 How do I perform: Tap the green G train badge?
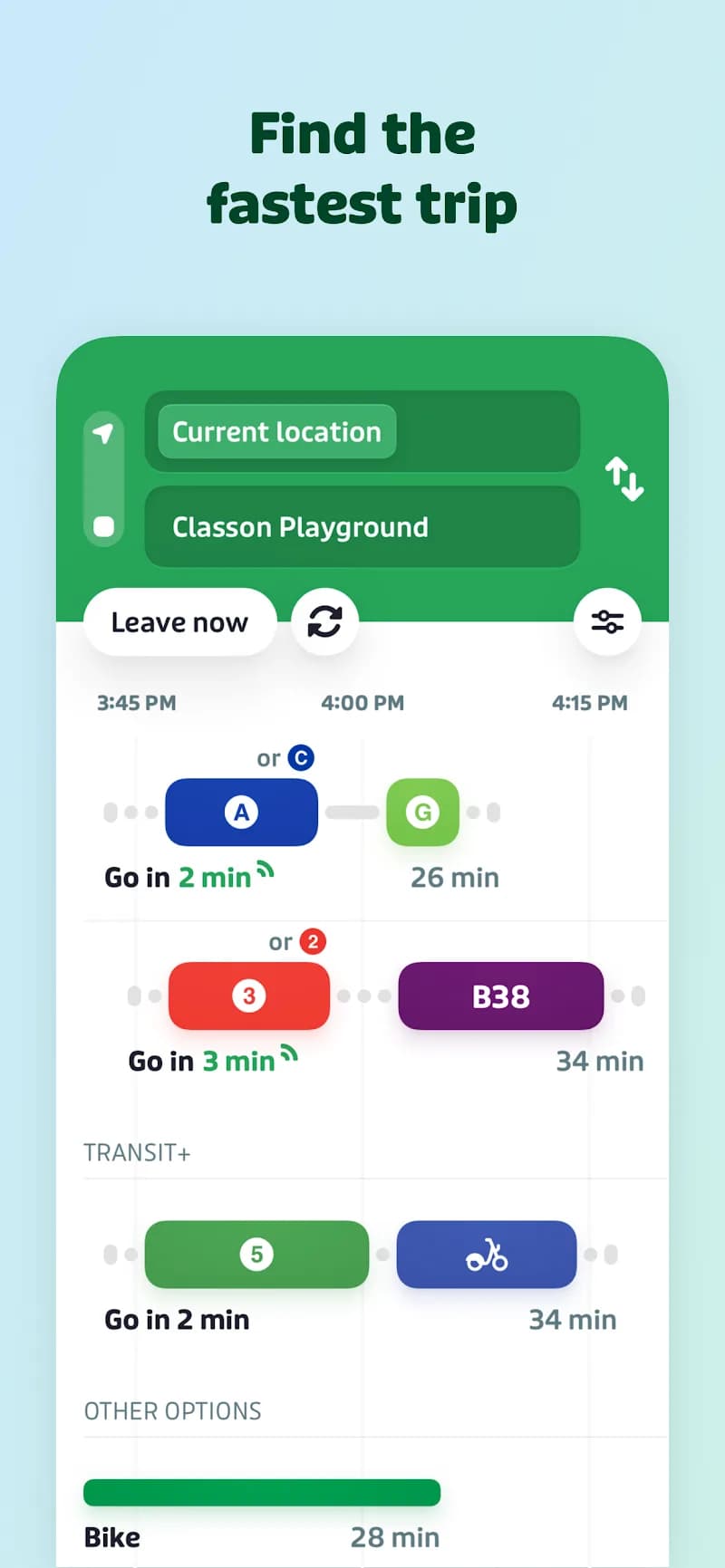point(422,813)
